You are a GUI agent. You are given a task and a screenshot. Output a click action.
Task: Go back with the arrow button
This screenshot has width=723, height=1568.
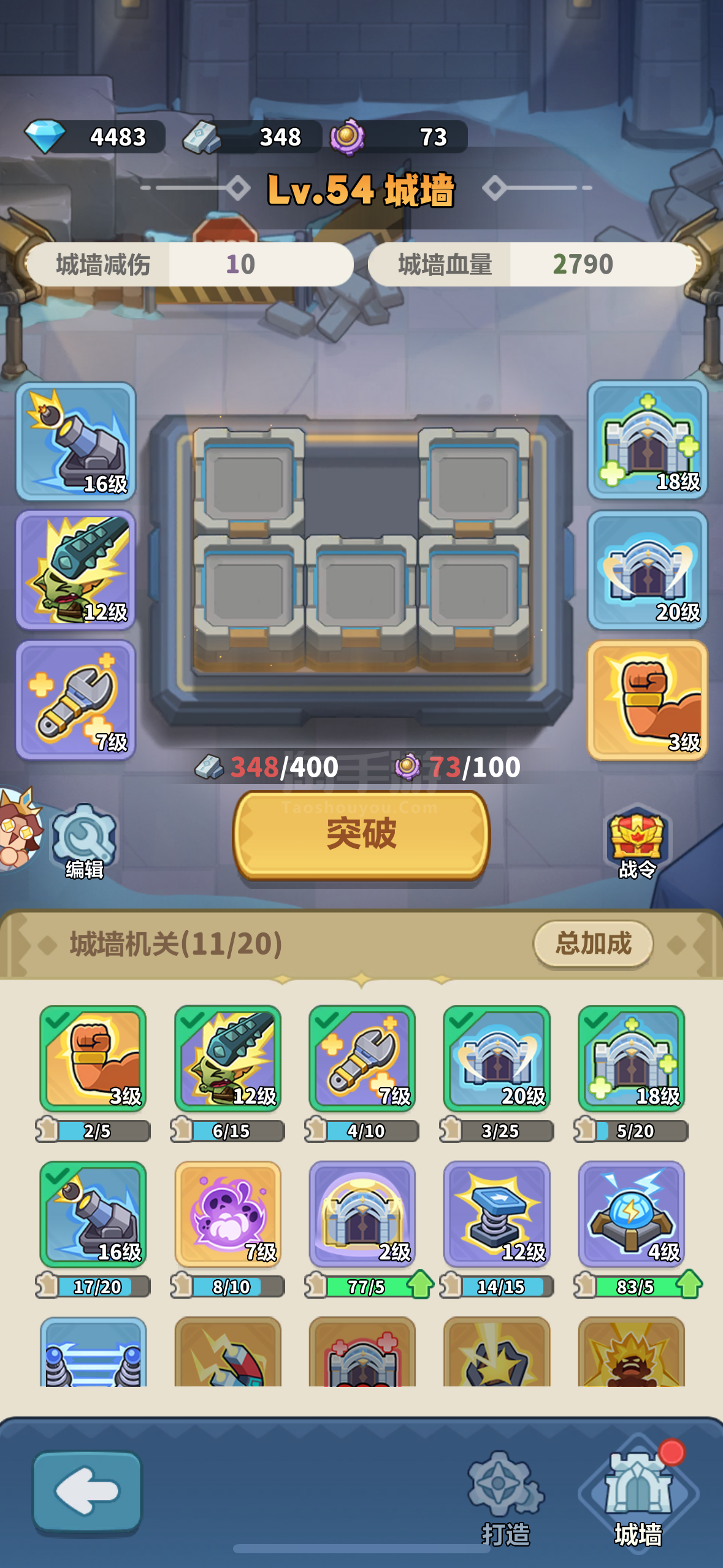tap(87, 1491)
